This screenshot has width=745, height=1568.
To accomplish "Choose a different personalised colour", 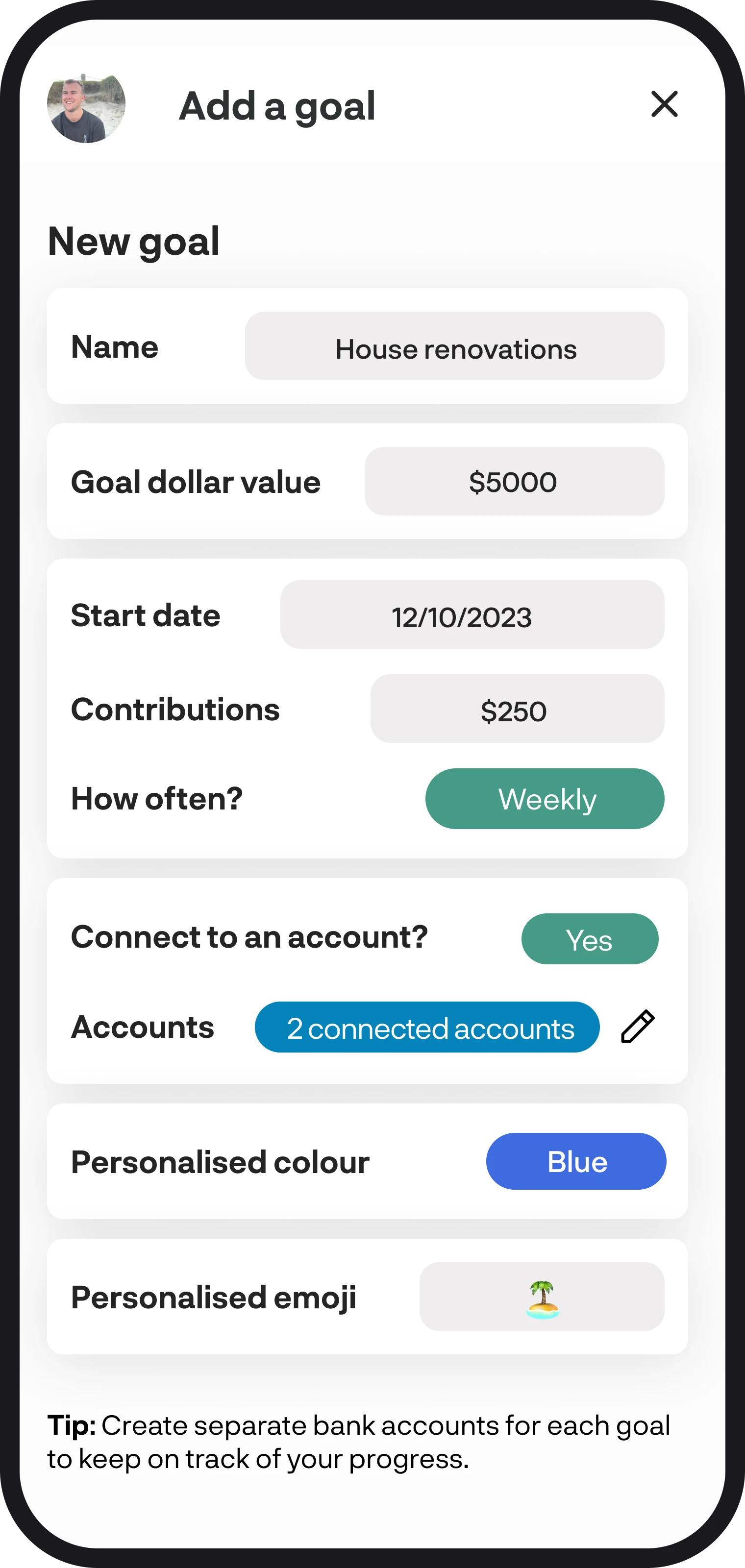I will [576, 1161].
